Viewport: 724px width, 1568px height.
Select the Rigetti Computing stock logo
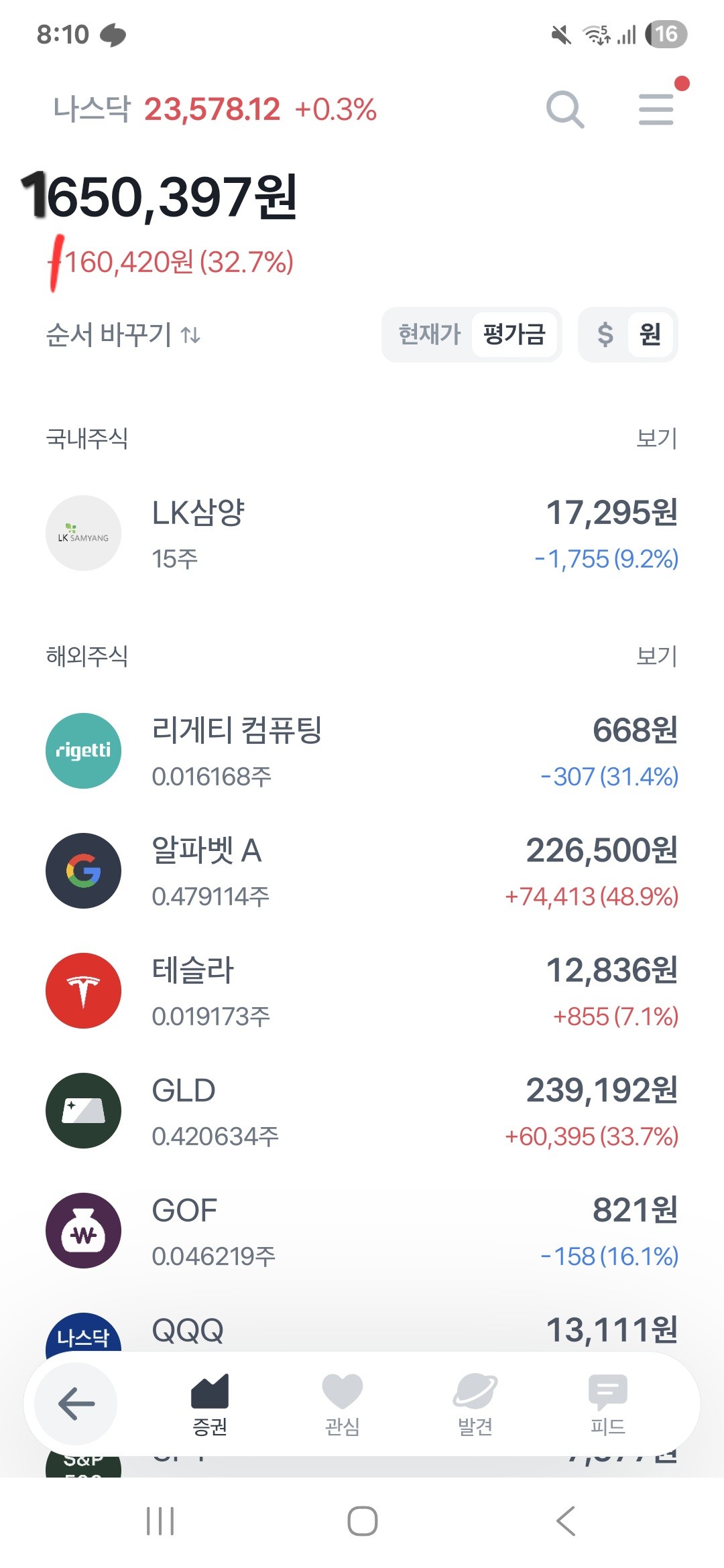82,750
